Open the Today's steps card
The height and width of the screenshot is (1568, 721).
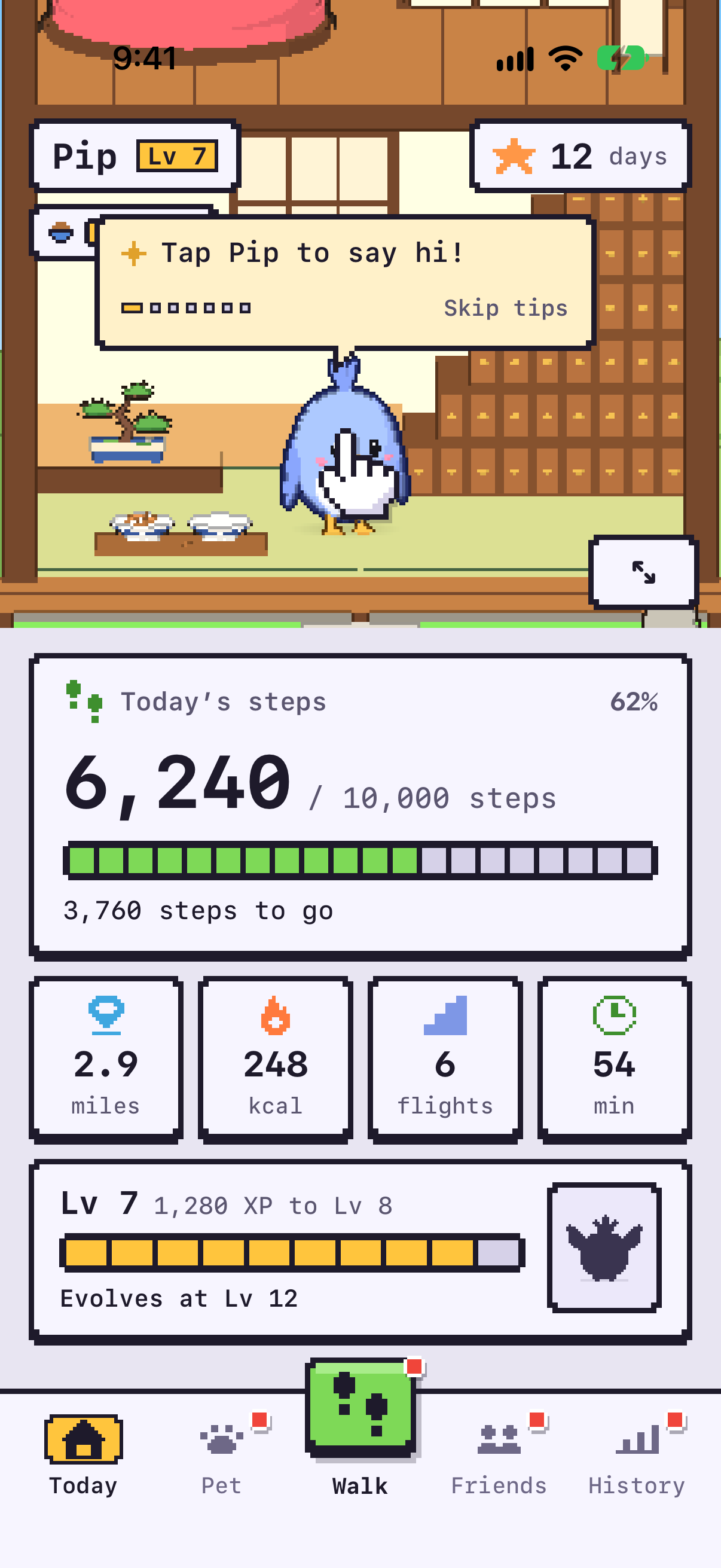click(360, 807)
